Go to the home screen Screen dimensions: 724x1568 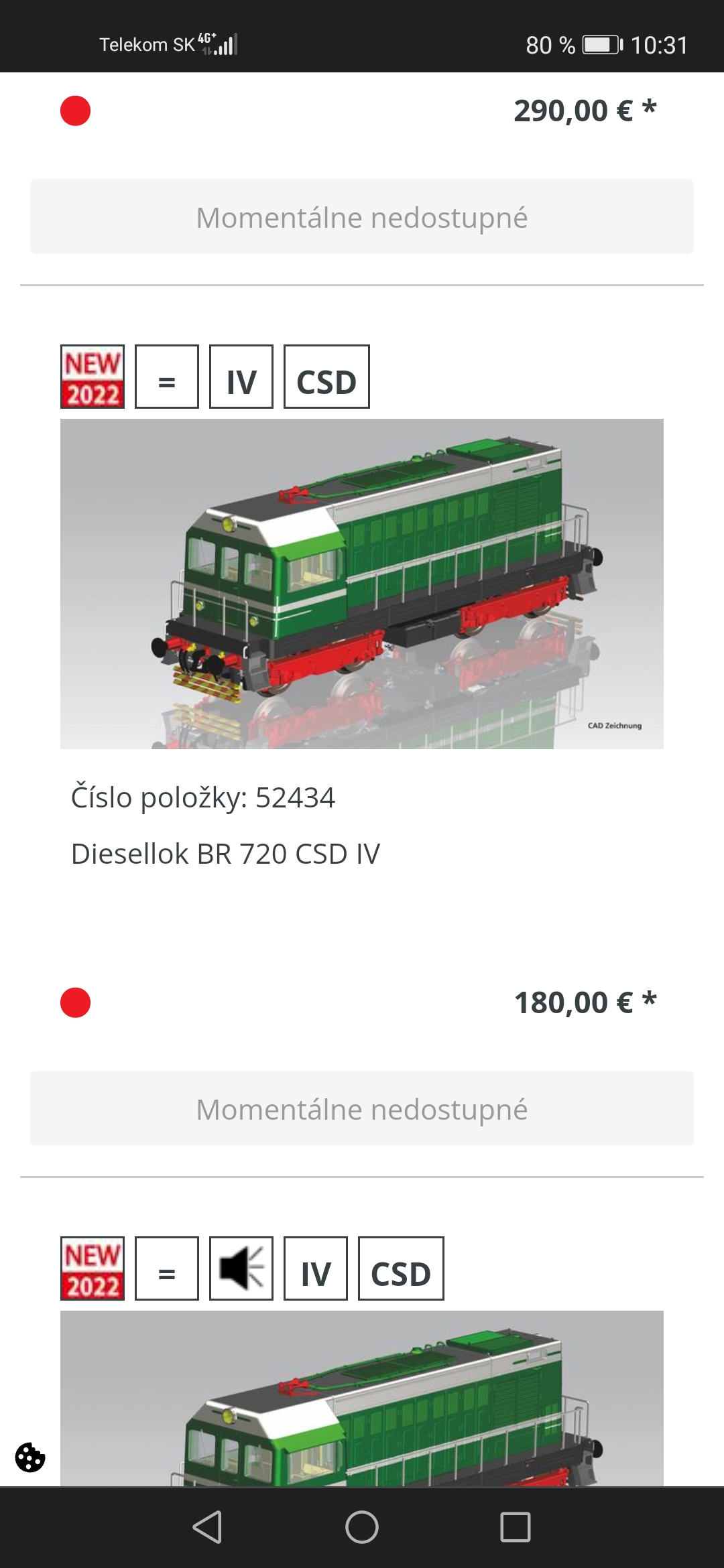tap(362, 1527)
